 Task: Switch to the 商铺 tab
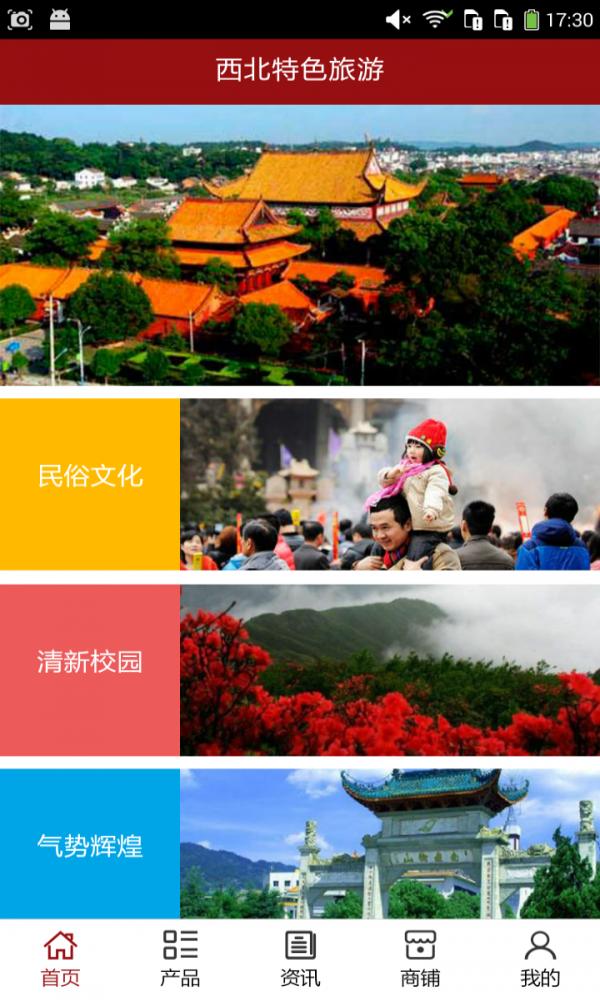click(x=420, y=958)
